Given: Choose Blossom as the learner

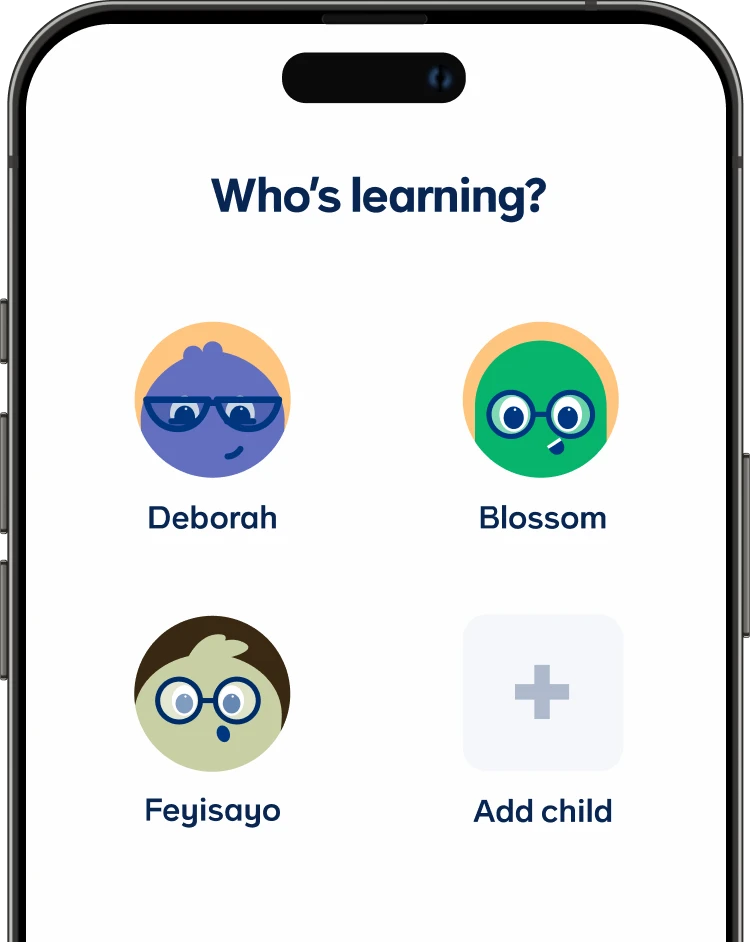Looking at the screenshot, I should point(541,400).
